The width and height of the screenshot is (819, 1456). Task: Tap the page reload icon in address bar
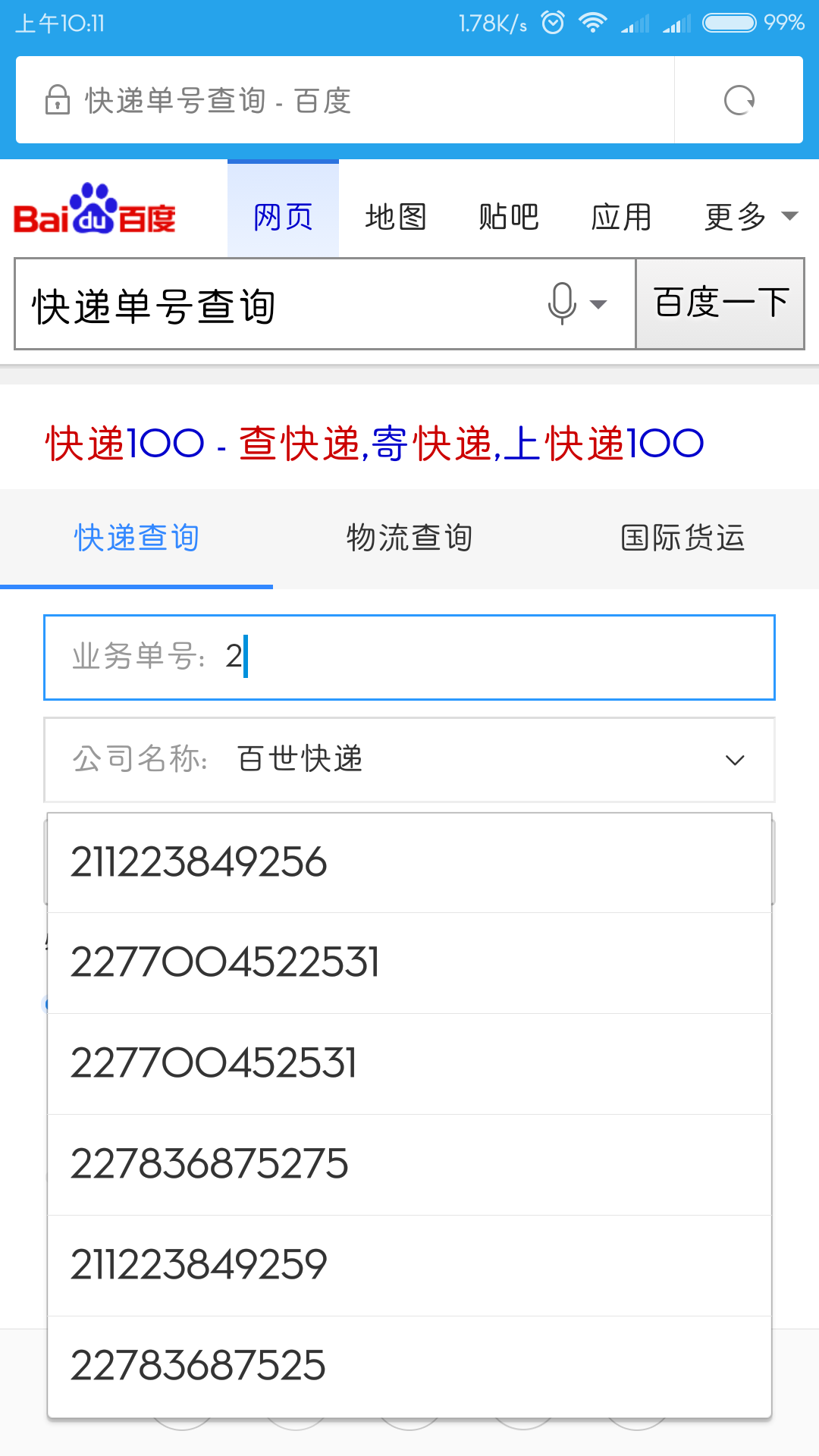click(739, 99)
